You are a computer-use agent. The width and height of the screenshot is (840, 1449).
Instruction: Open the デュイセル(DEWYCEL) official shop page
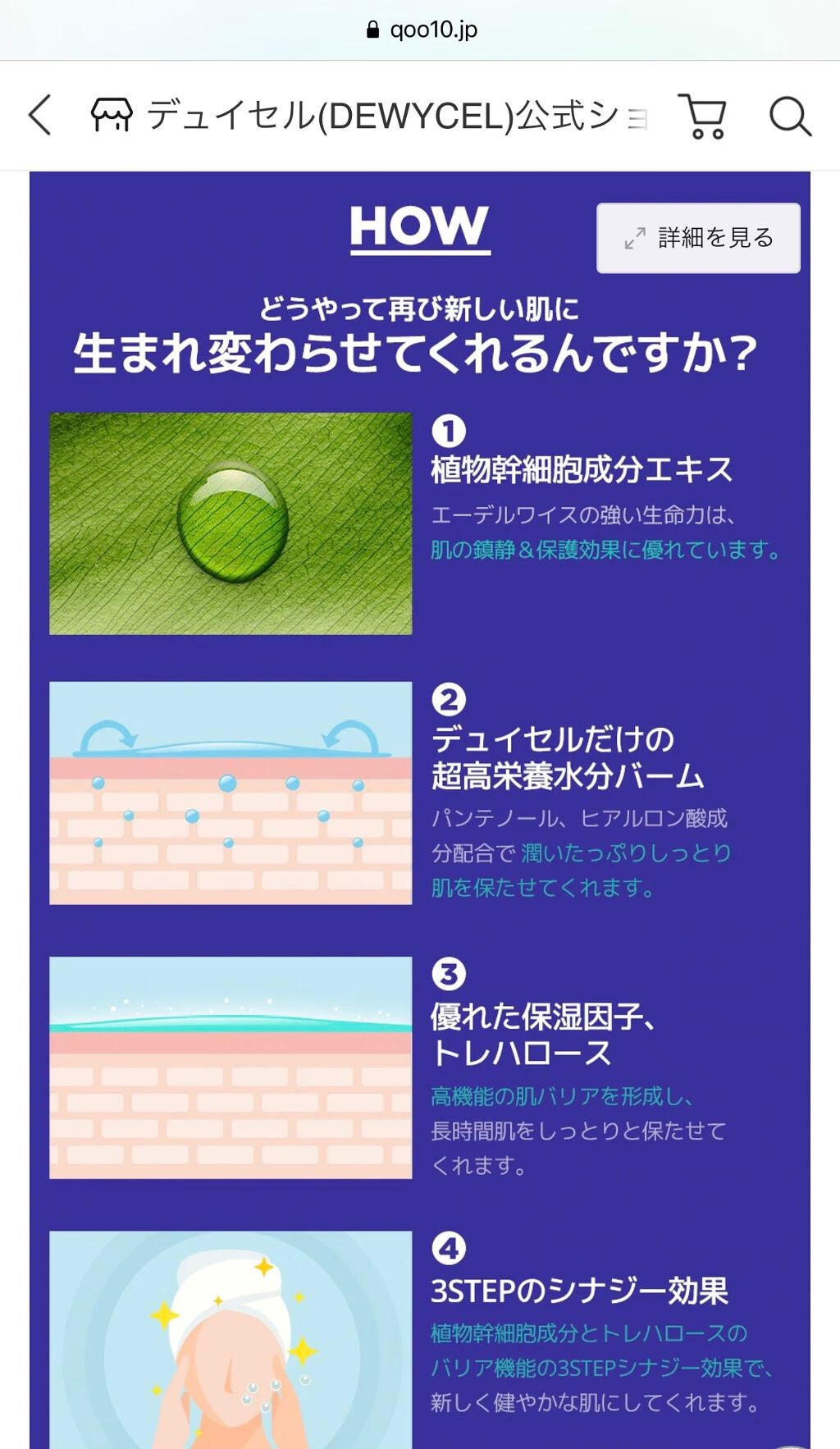369,115
